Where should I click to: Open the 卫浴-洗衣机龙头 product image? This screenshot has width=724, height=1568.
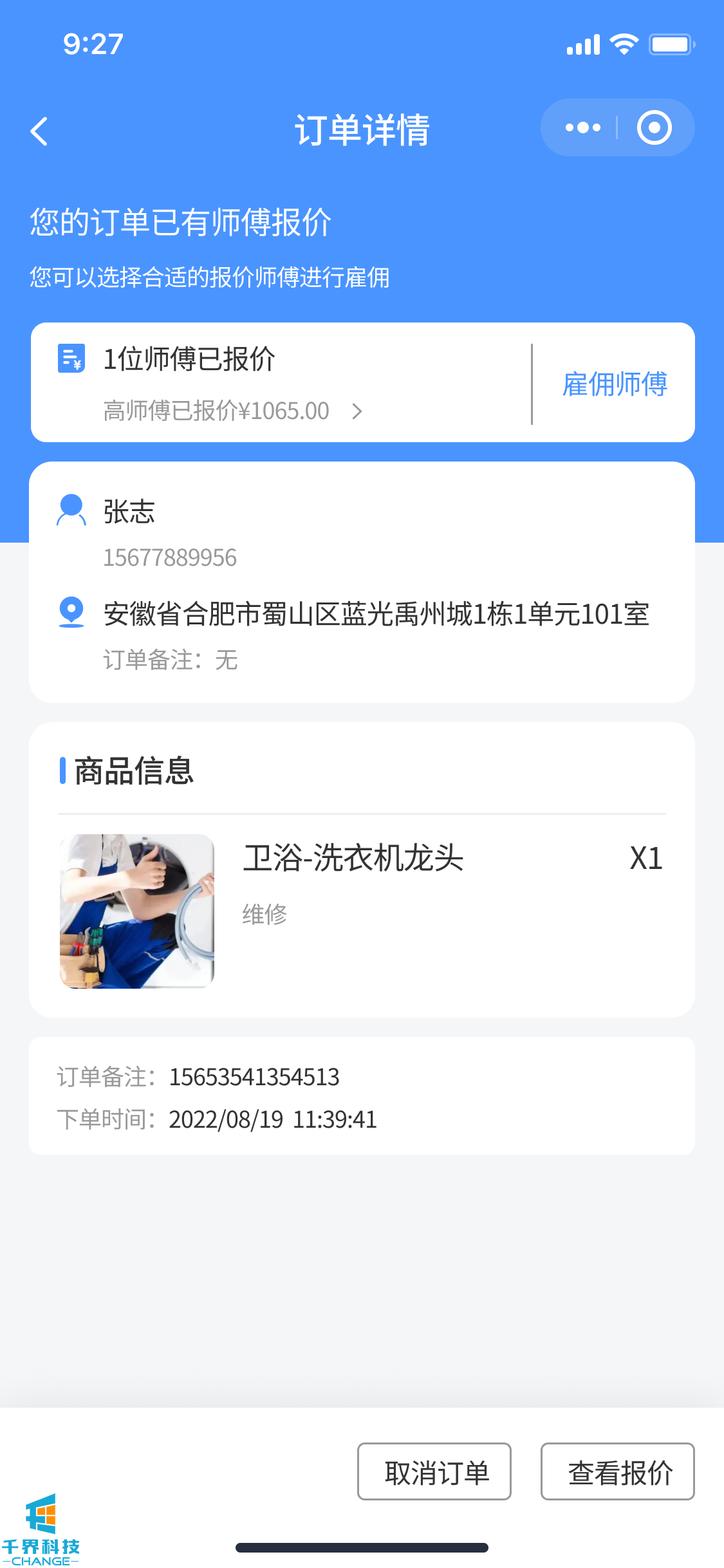pyautogui.click(x=137, y=911)
